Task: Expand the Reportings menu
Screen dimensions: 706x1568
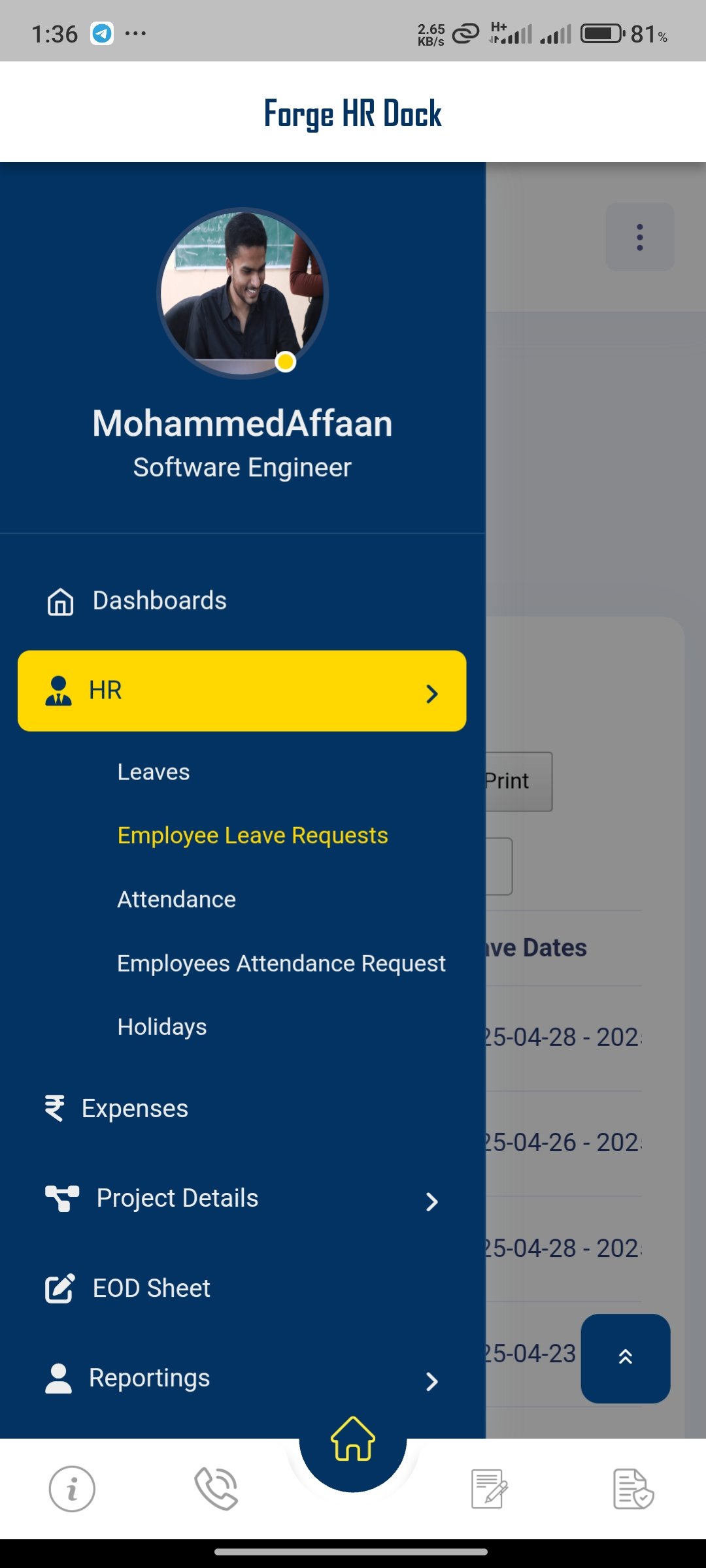Action: [x=241, y=1379]
